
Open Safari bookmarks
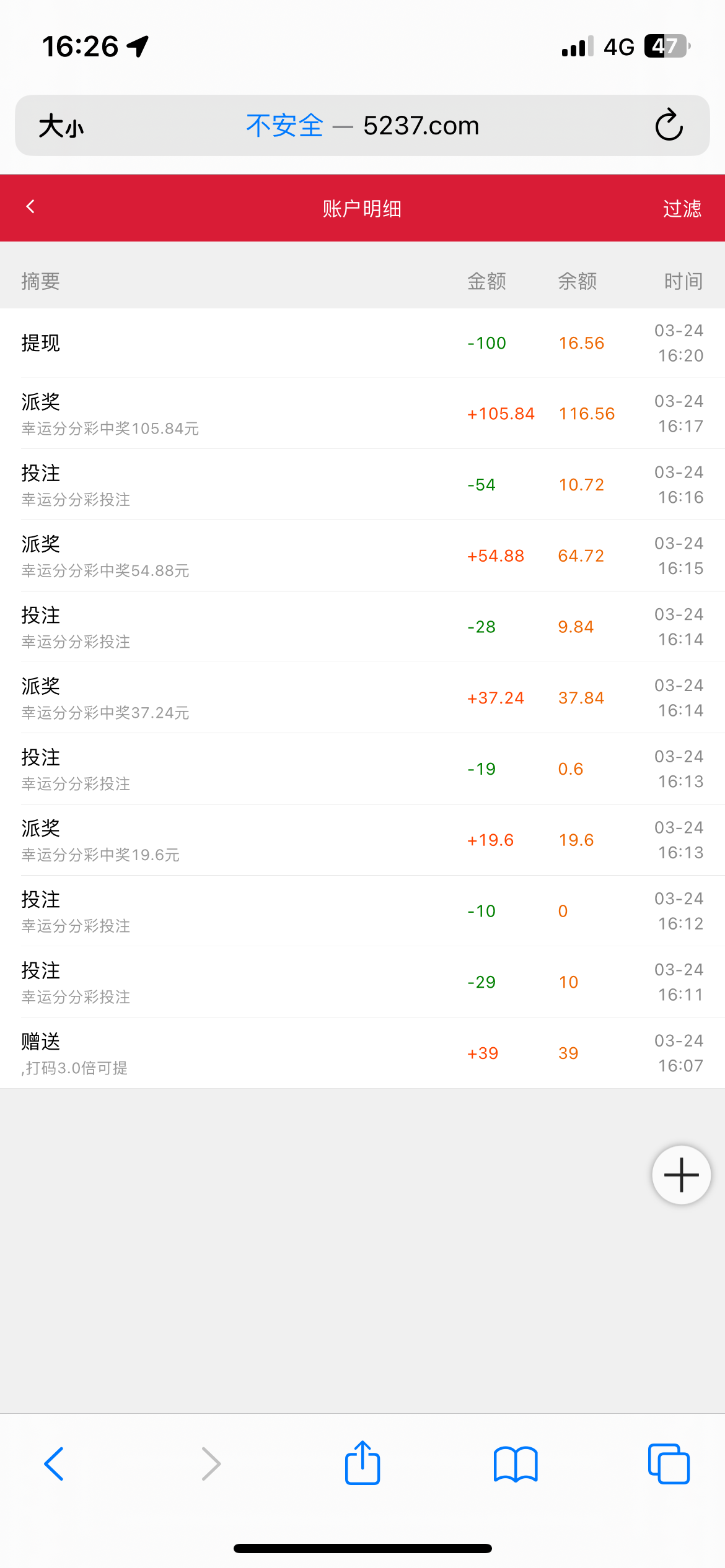point(516,1464)
